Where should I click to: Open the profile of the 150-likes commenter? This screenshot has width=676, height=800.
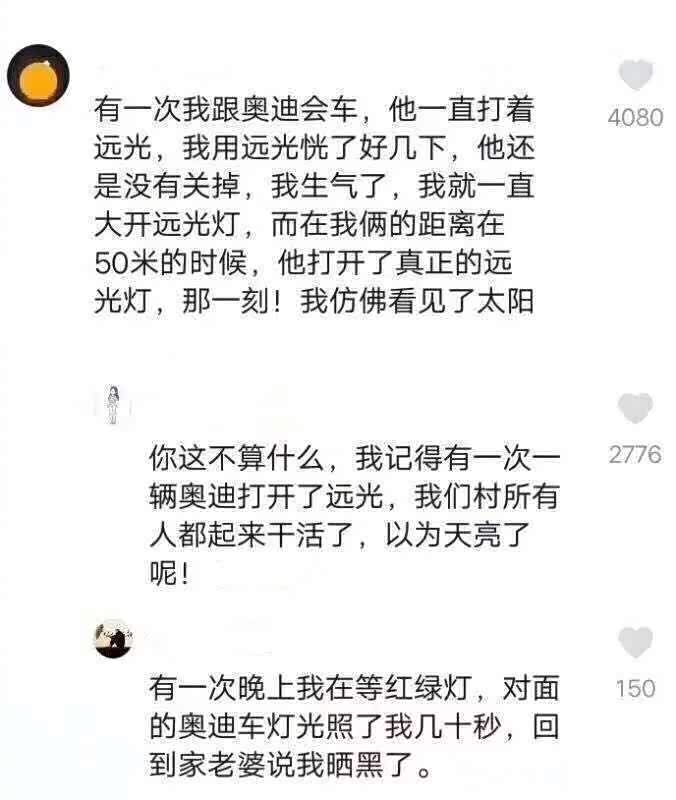coord(113,638)
